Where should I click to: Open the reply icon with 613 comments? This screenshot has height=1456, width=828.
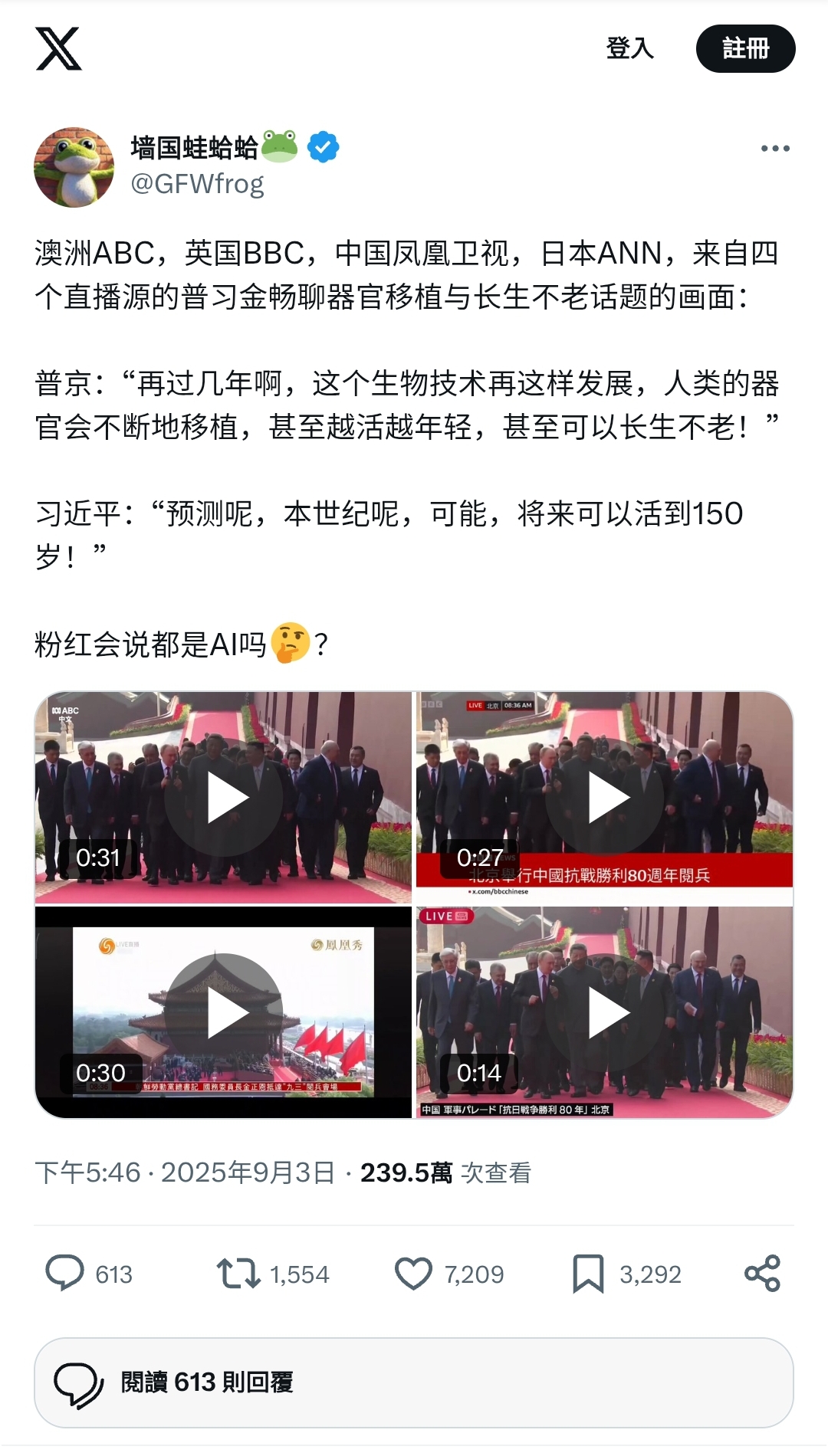click(65, 1274)
